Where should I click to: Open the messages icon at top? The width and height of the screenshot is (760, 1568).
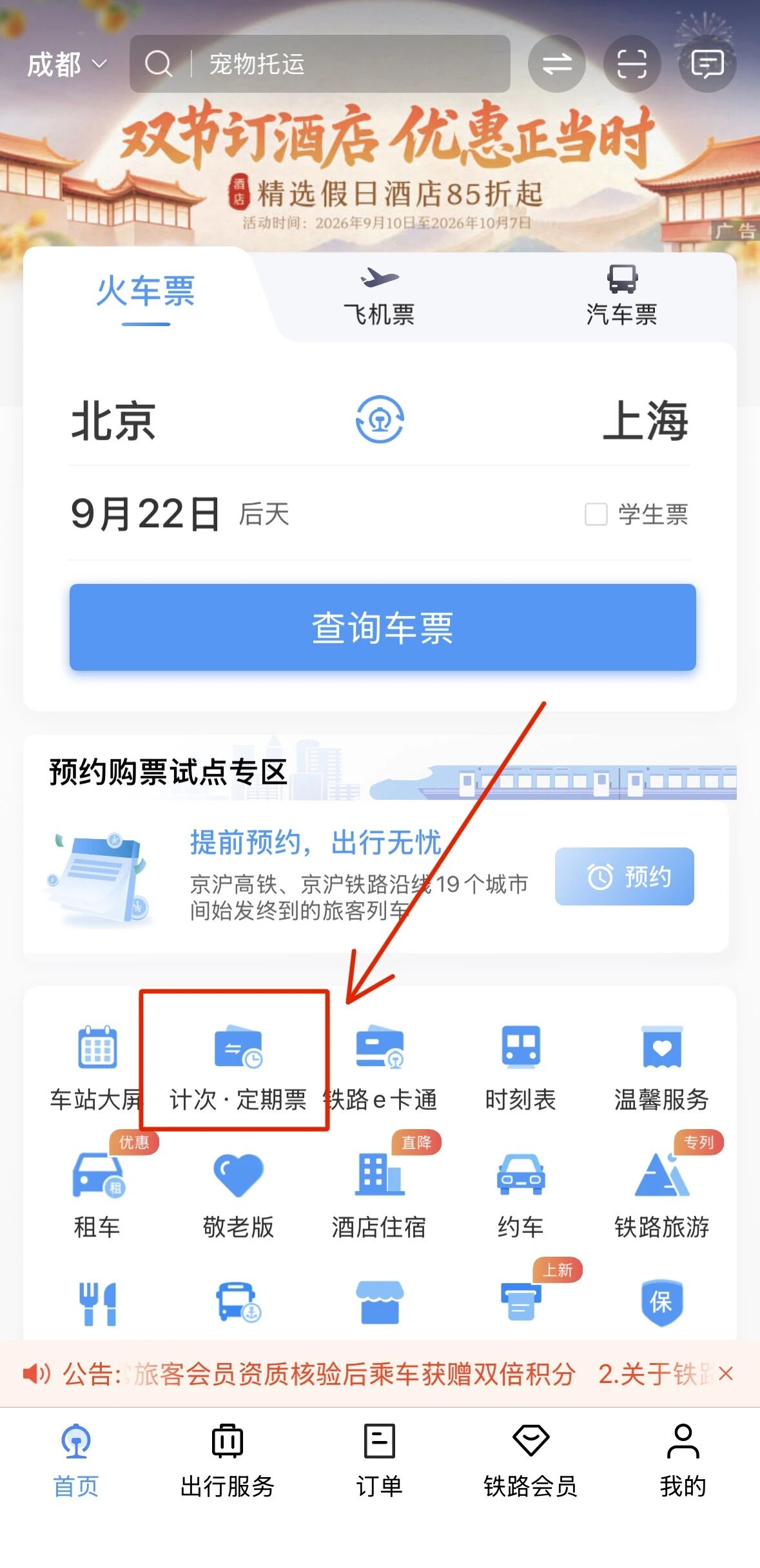(x=707, y=64)
